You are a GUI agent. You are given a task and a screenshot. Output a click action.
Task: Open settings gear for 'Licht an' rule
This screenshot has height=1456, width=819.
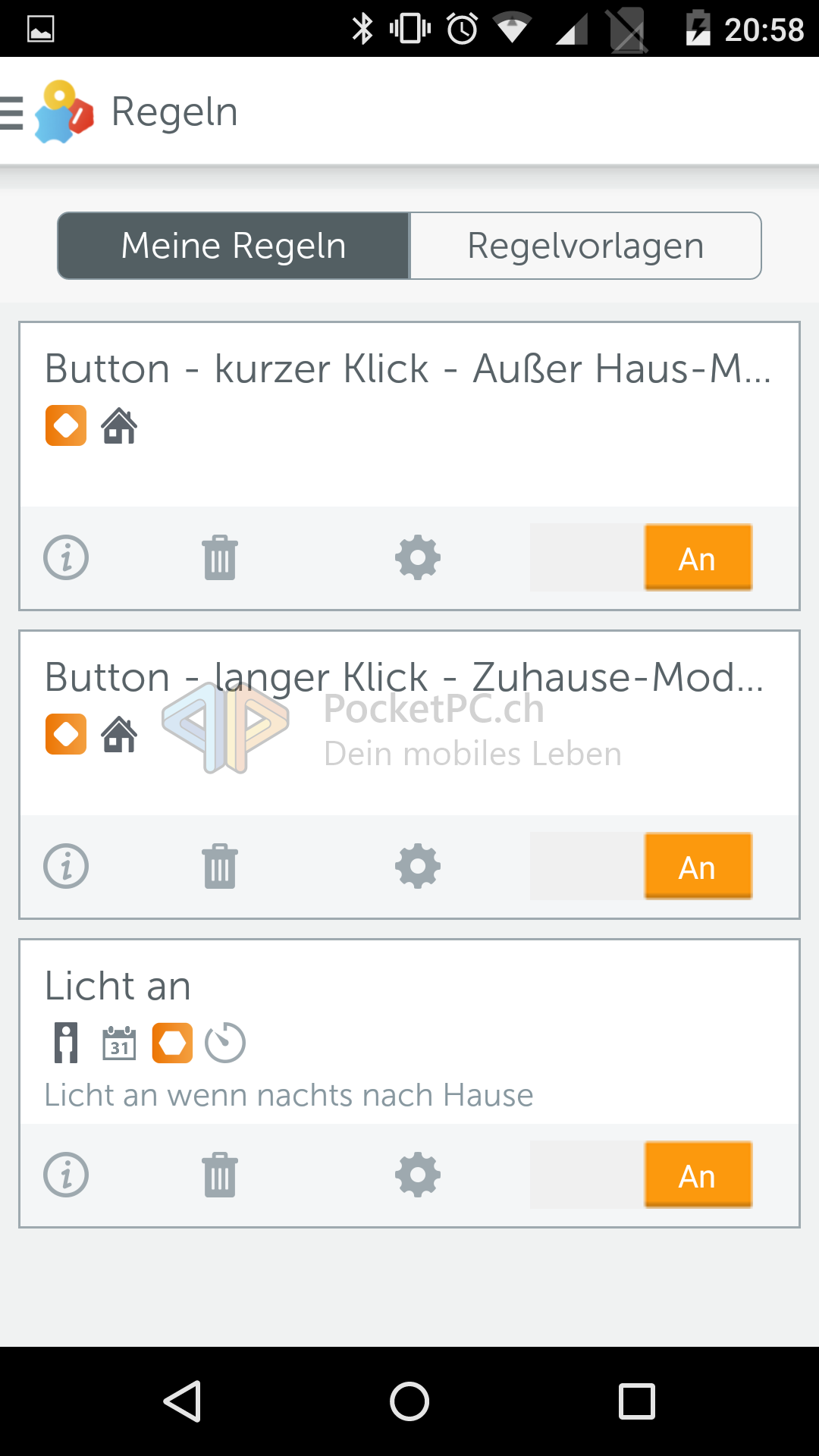[418, 1175]
